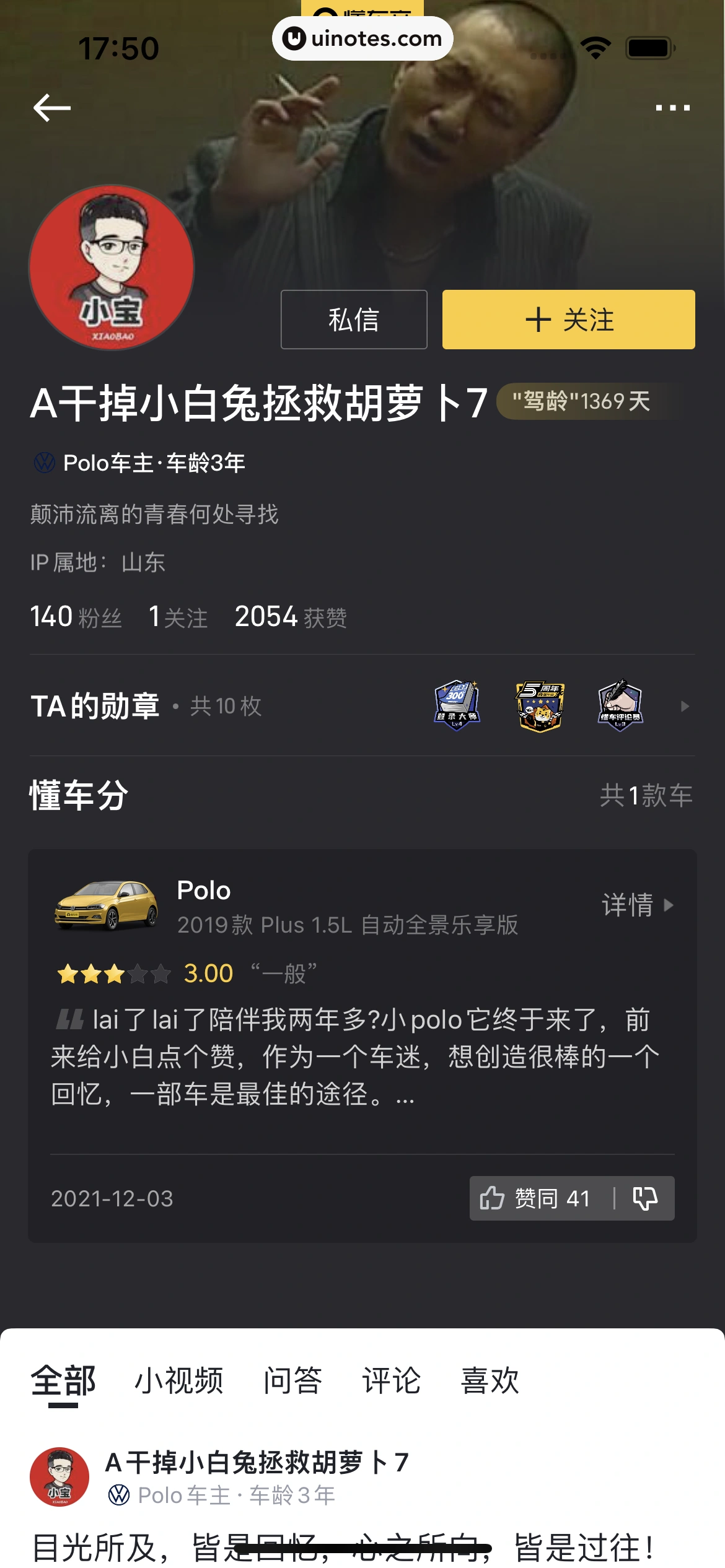Upvote the Polo review with 赞同

[x=535, y=1198]
